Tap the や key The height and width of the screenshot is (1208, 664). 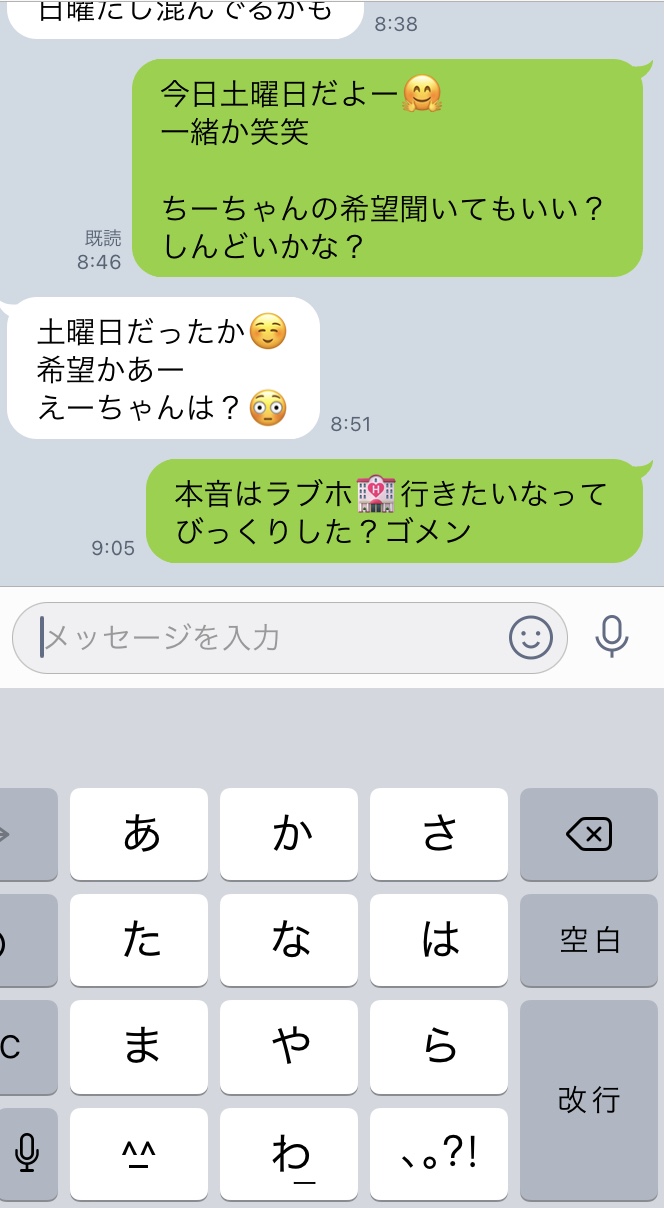tap(289, 1047)
